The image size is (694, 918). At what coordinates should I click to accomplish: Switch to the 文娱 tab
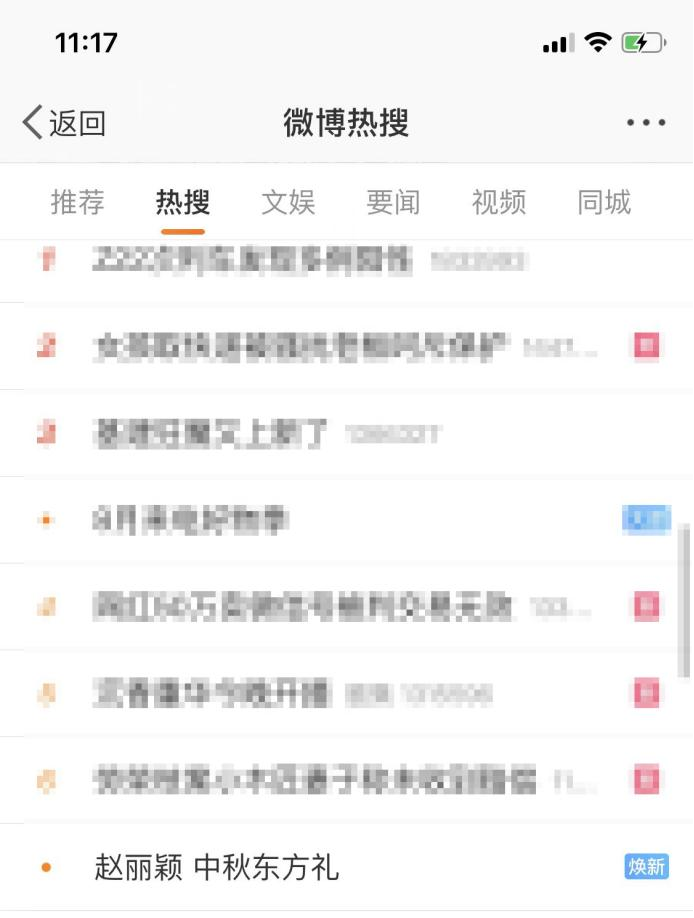pyautogui.click(x=288, y=202)
